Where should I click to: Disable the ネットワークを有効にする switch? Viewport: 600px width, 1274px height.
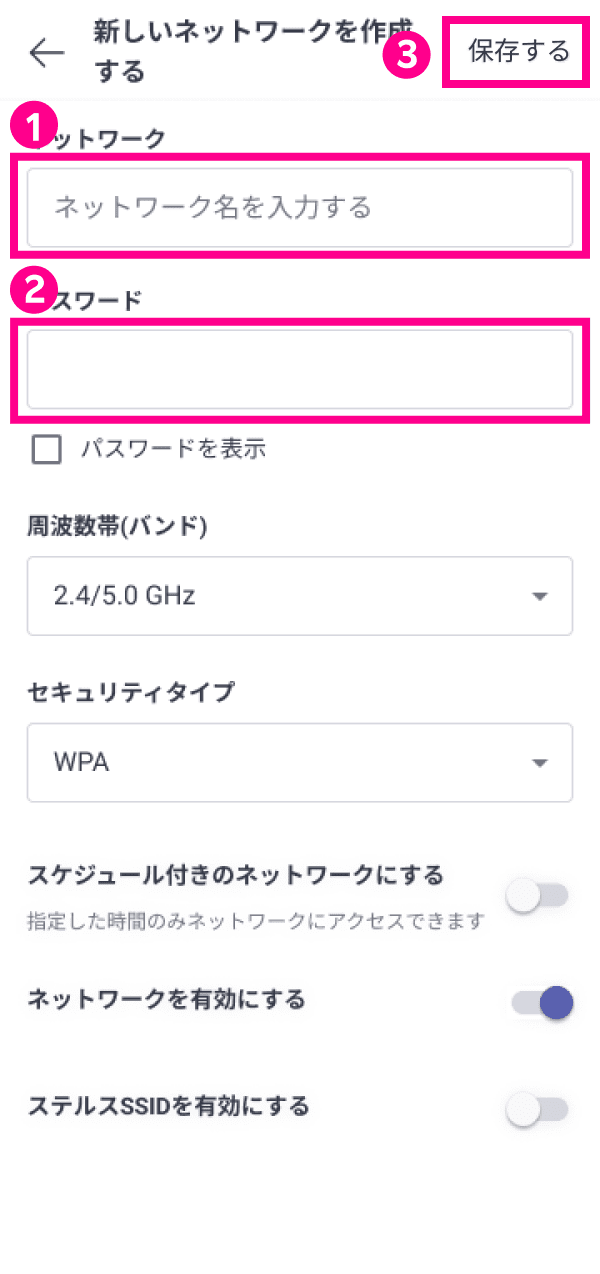pos(541,1002)
